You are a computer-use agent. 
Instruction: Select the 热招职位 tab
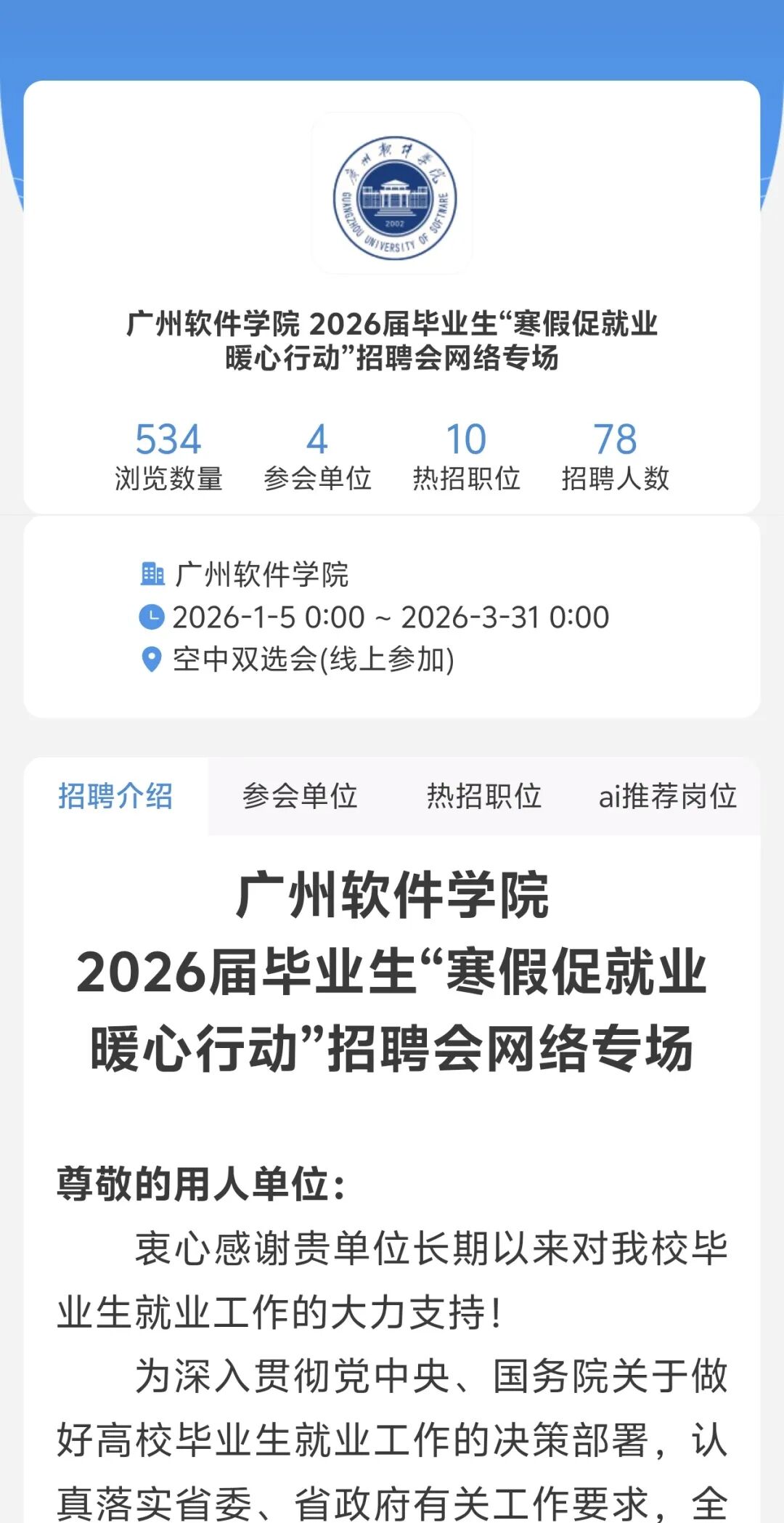coord(483,796)
